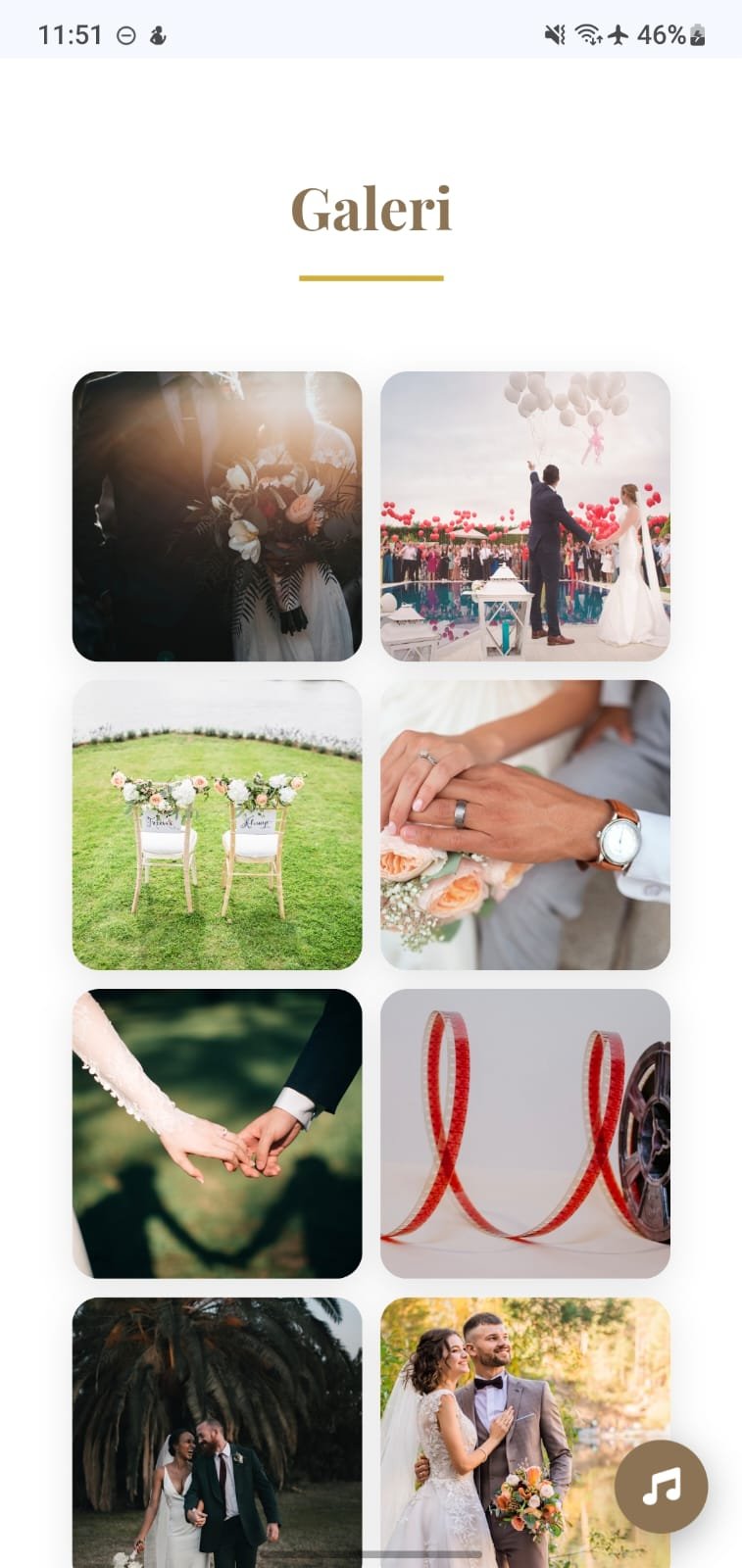Viewport: 742px width, 1568px height.
Task: View the hands with rings and wristwatch photo
Action: tap(524, 824)
